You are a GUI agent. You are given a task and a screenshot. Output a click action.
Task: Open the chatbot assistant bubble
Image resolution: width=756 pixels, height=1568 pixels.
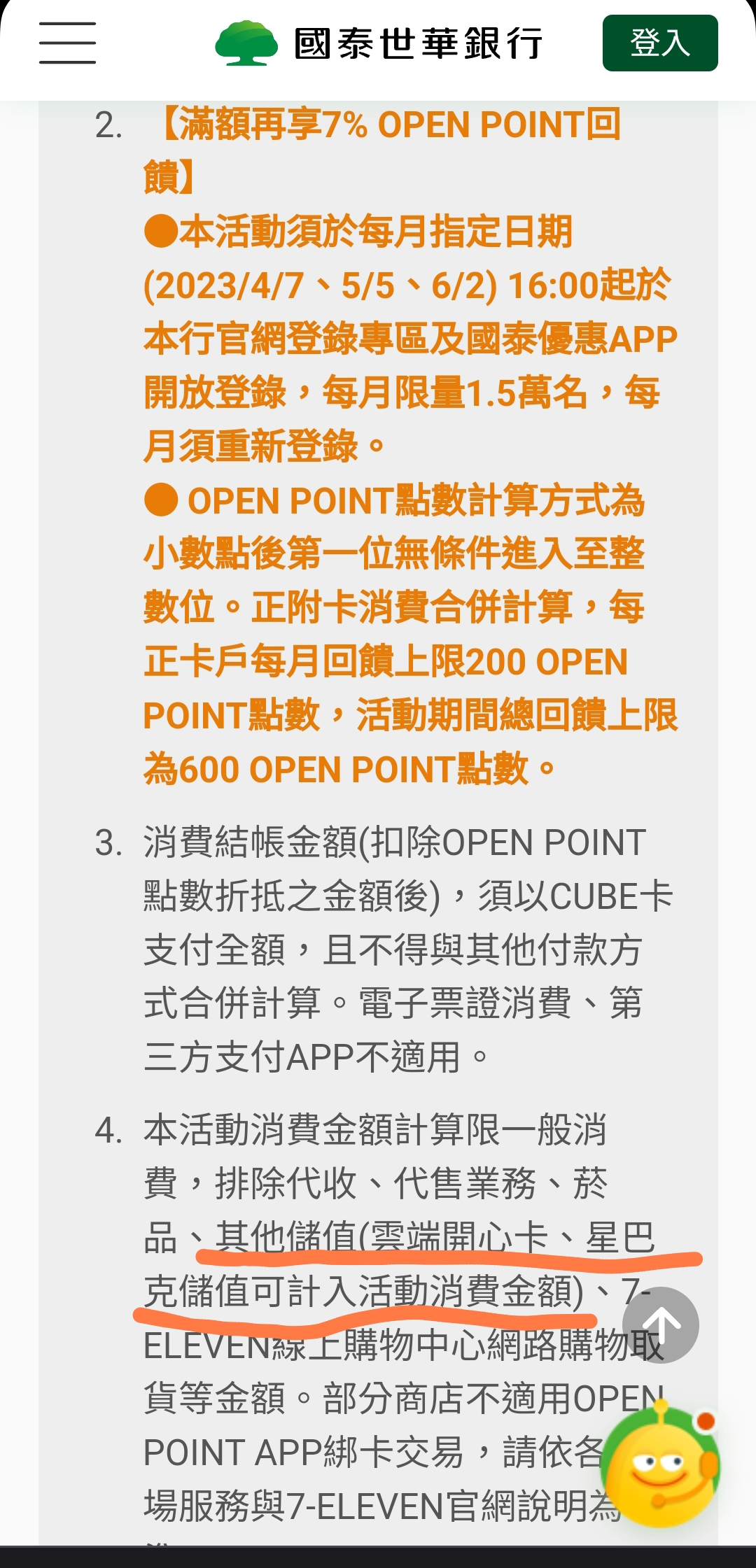[x=660, y=1467]
